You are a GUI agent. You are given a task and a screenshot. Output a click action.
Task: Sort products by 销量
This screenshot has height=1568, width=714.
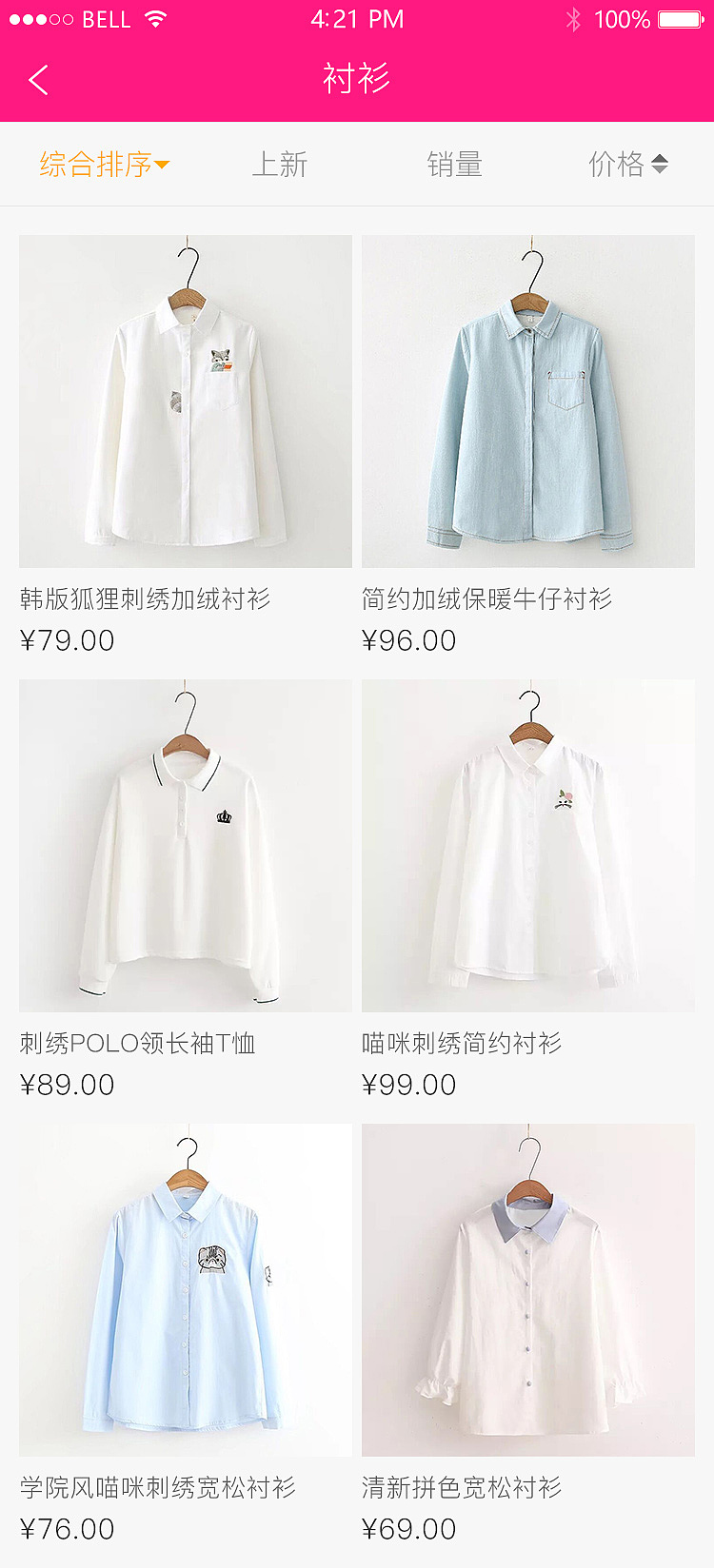coord(454,165)
